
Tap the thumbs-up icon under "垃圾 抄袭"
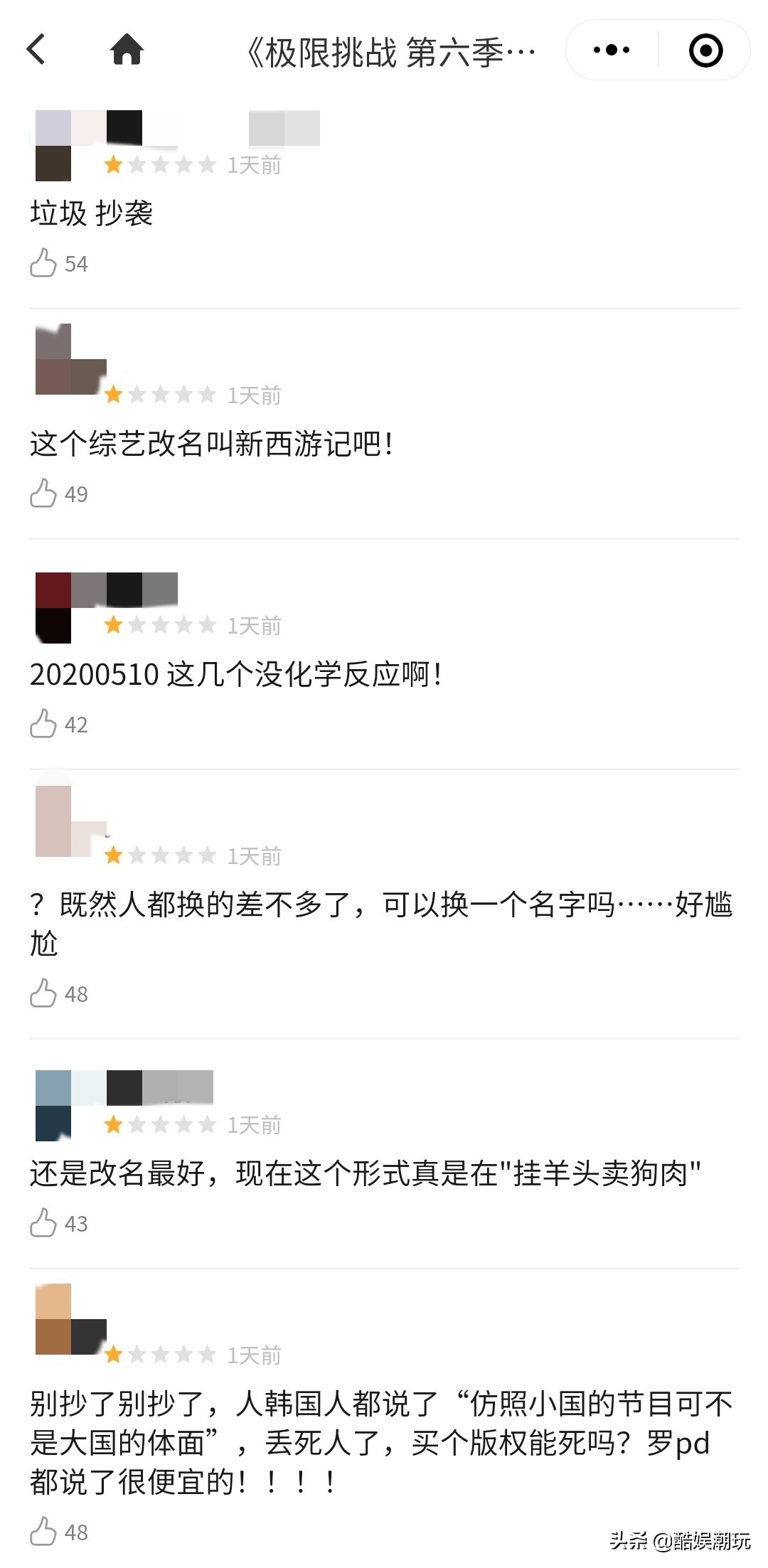click(x=44, y=263)
